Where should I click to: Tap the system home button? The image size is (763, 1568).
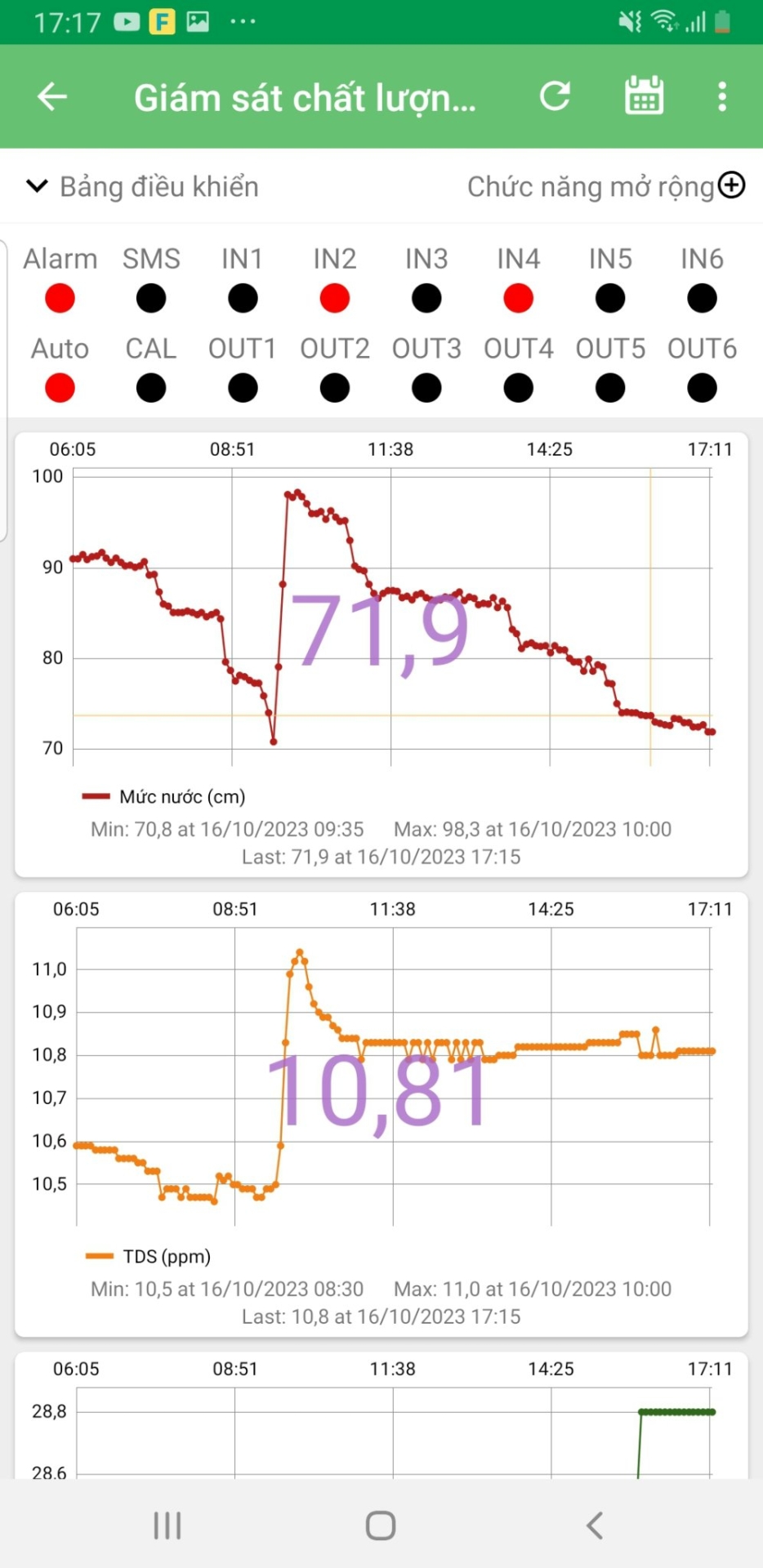tap(381, 1525)
